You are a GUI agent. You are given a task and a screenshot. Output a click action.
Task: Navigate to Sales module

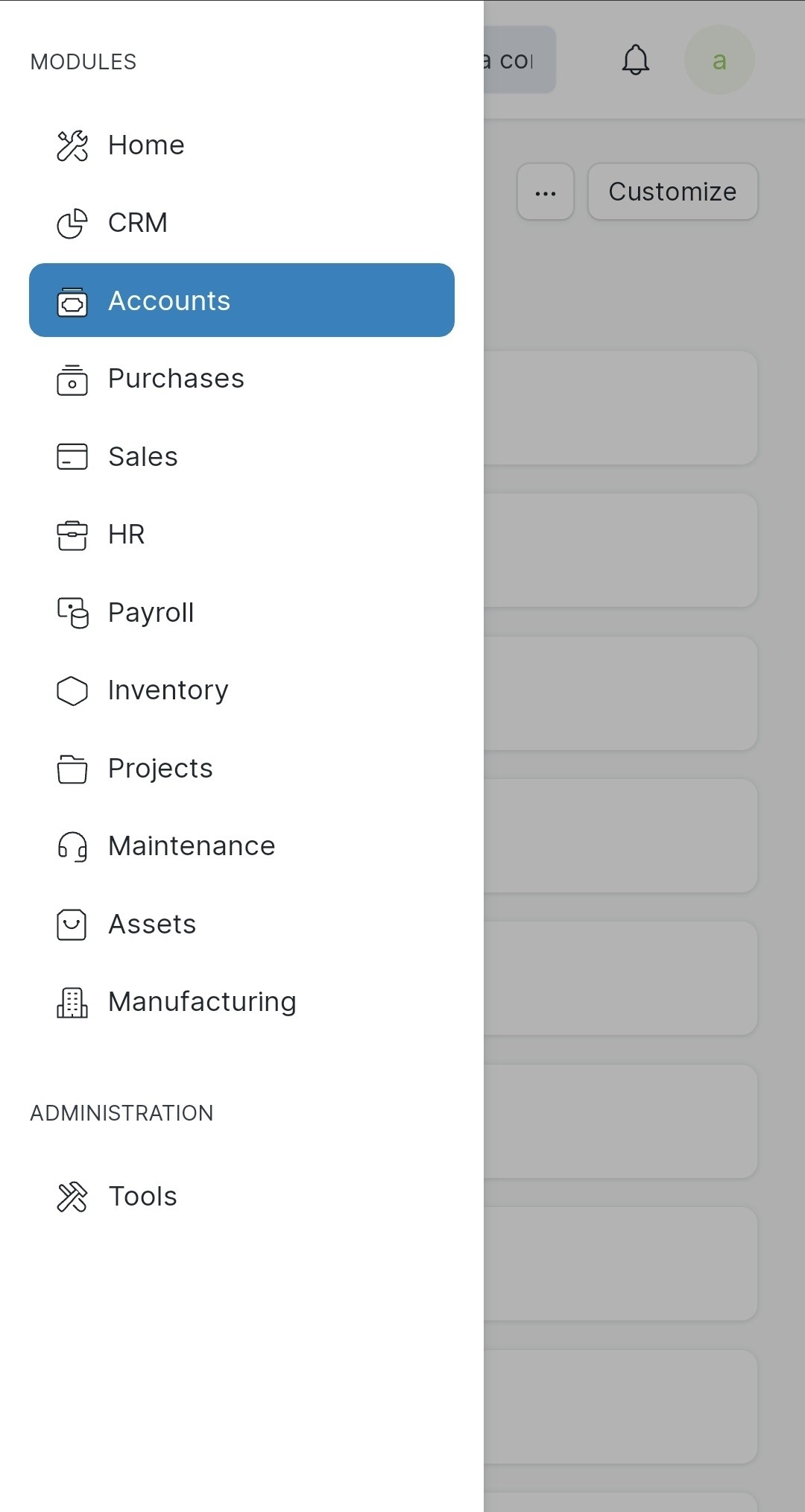coord(241,456)
